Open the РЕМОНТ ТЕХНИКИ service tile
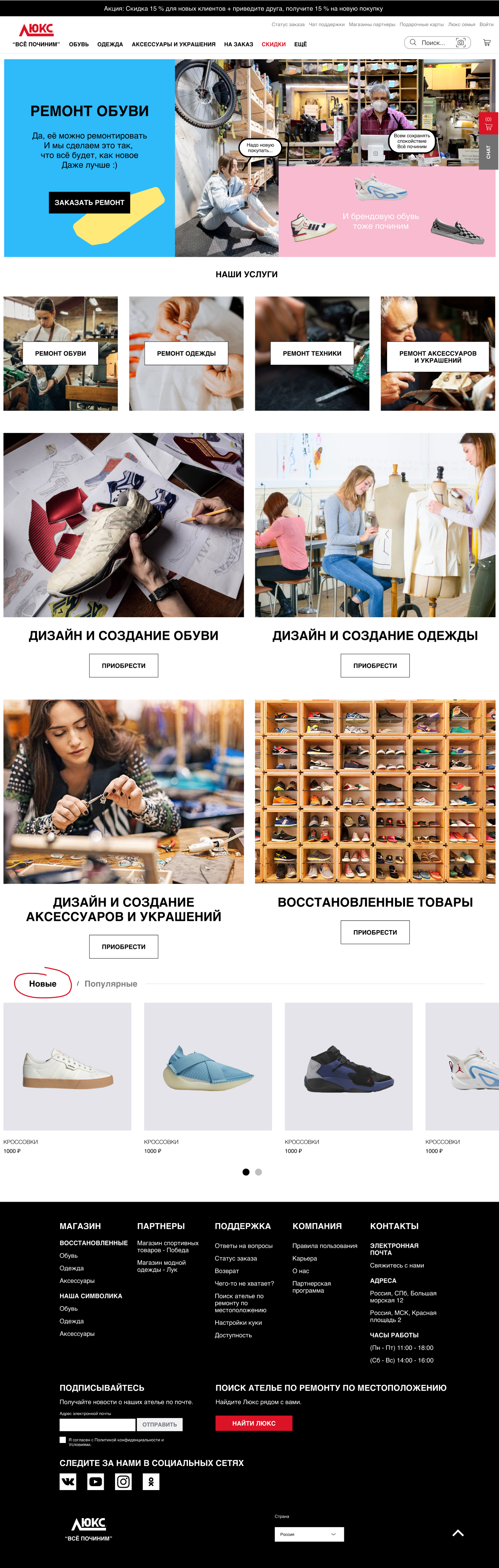 312,353
